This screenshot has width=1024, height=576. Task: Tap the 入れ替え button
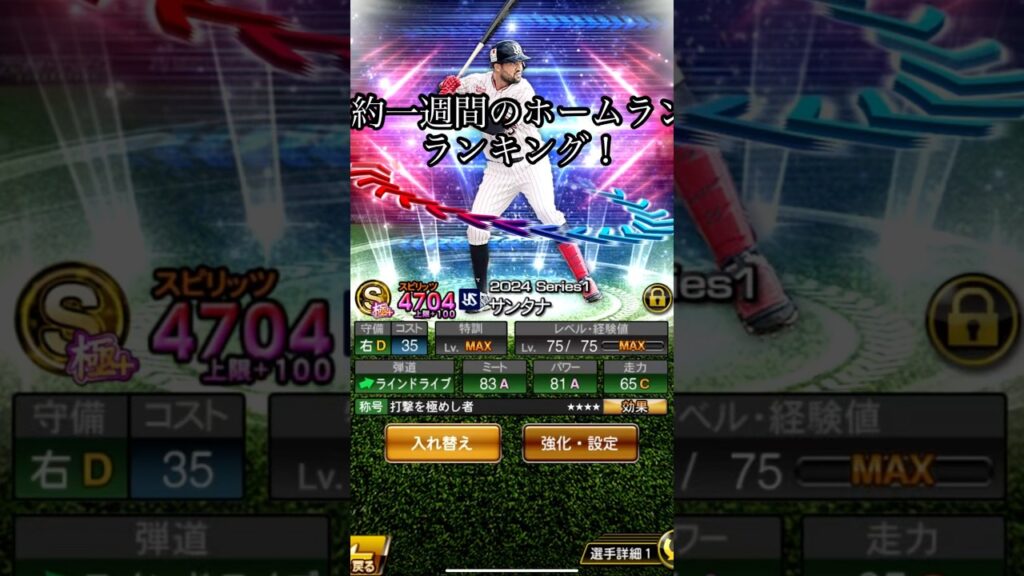tap(443, 443)
